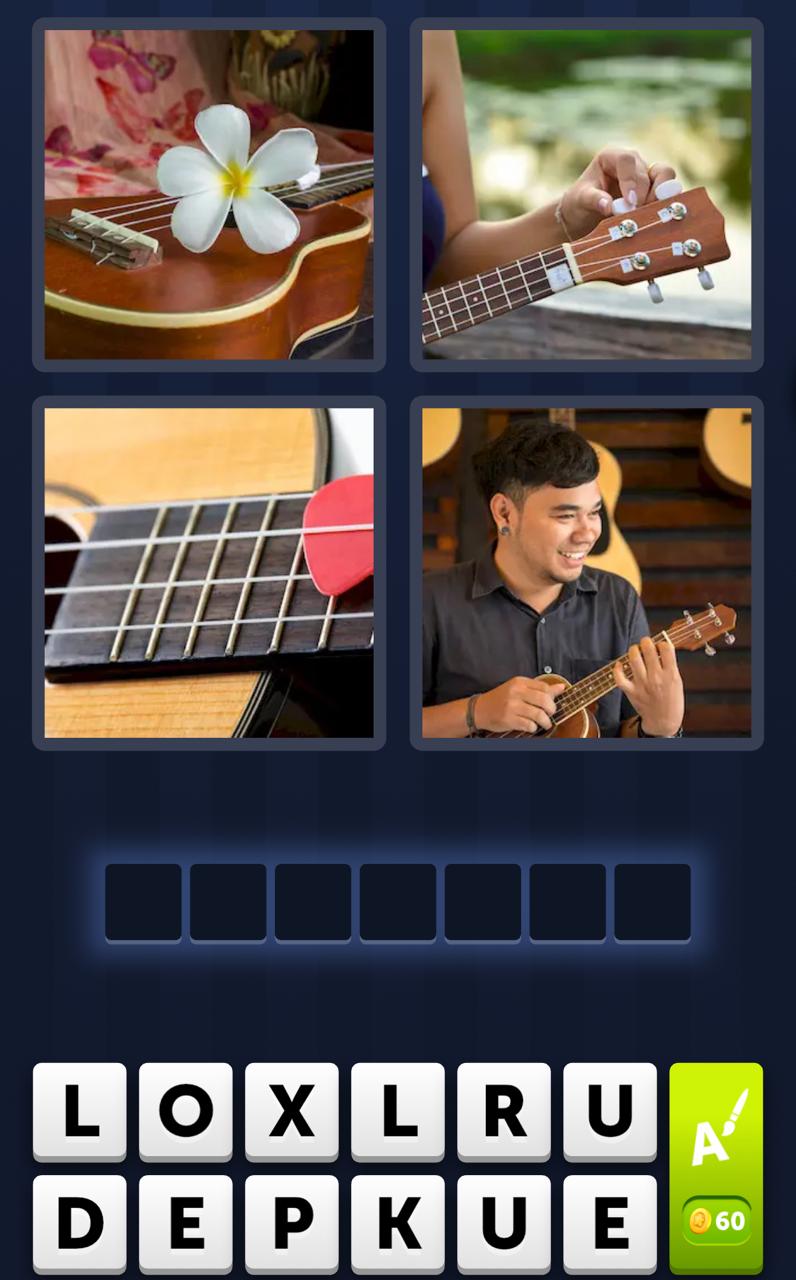This screenshot has width=796, height=1280.
Task: Select the photo of the flower on the ukulele
Action: pos(208,195)
